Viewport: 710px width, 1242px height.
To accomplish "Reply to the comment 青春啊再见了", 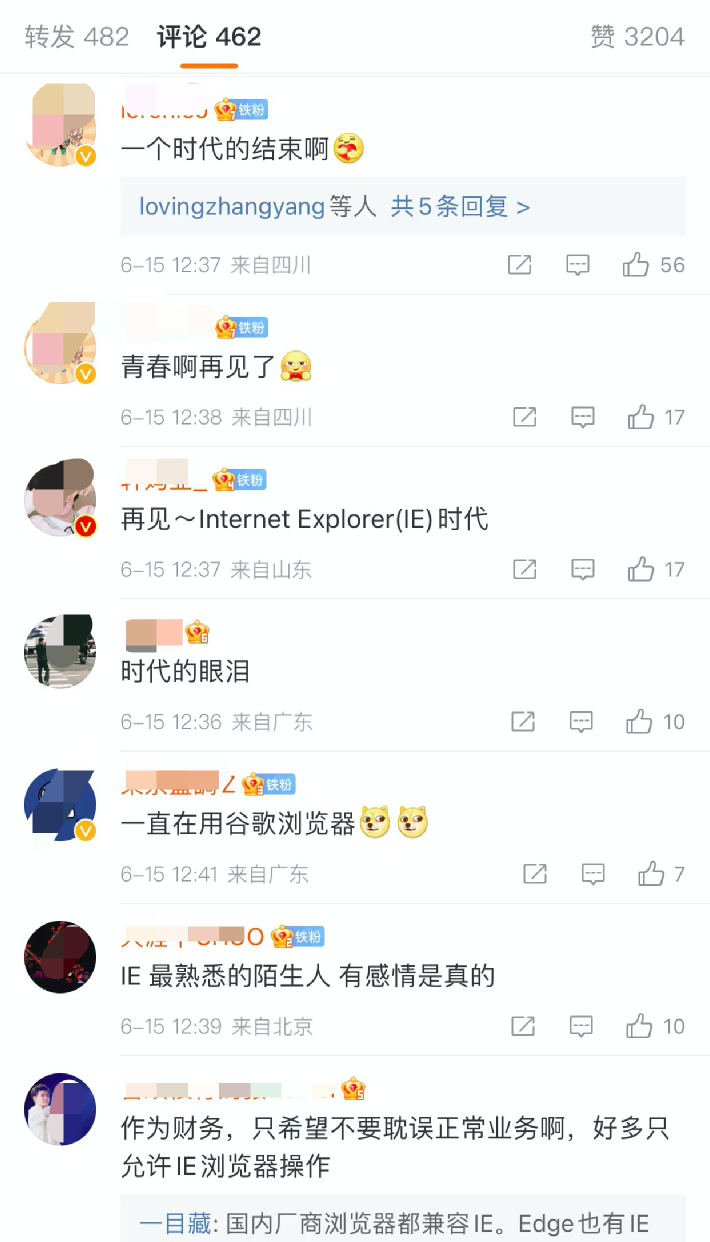I will (583, 417).
